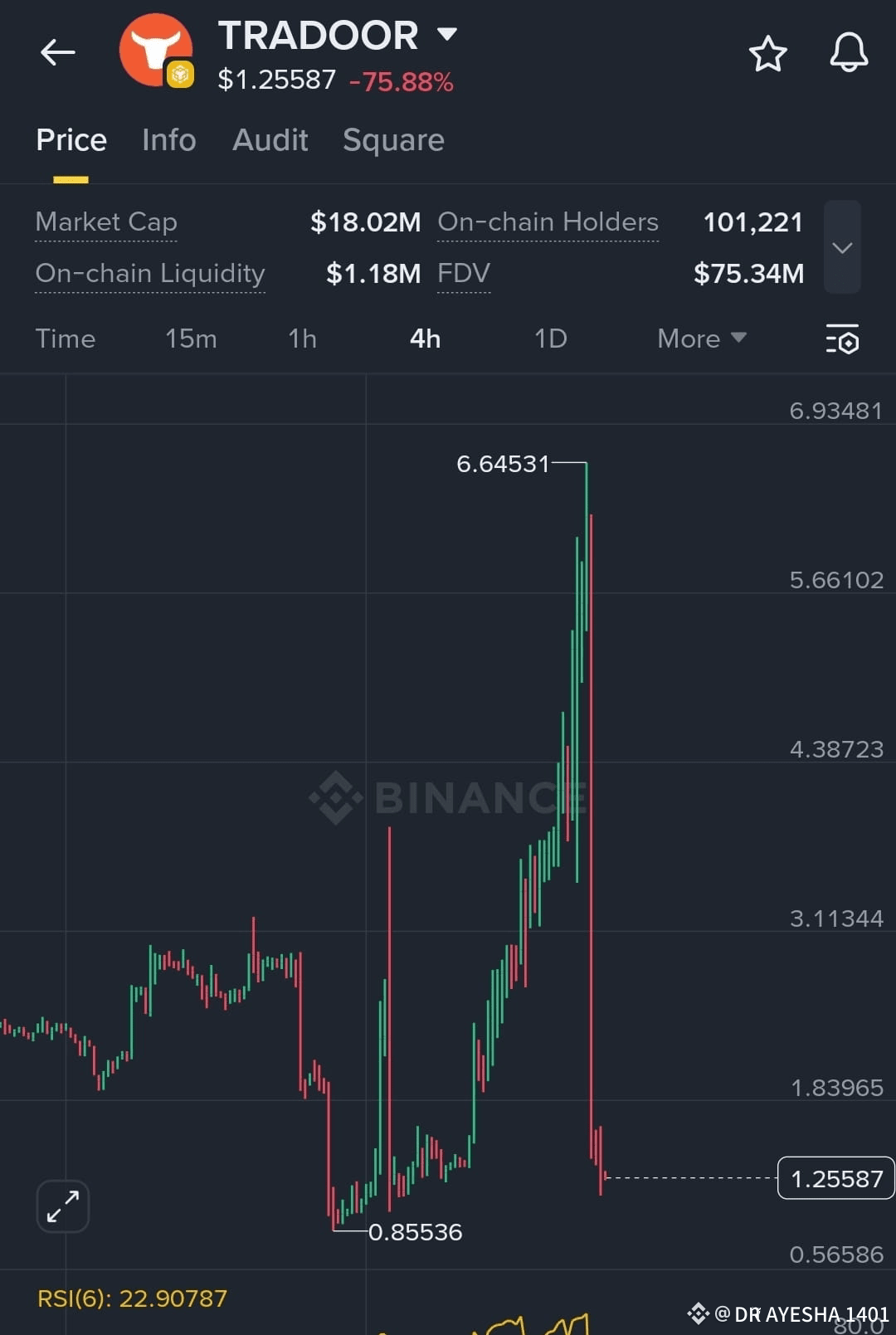The height and width of the screenshot is (1335, 896).
Task: Open the TRADOOR token switcher dropdown
Action: pos(447,33)
